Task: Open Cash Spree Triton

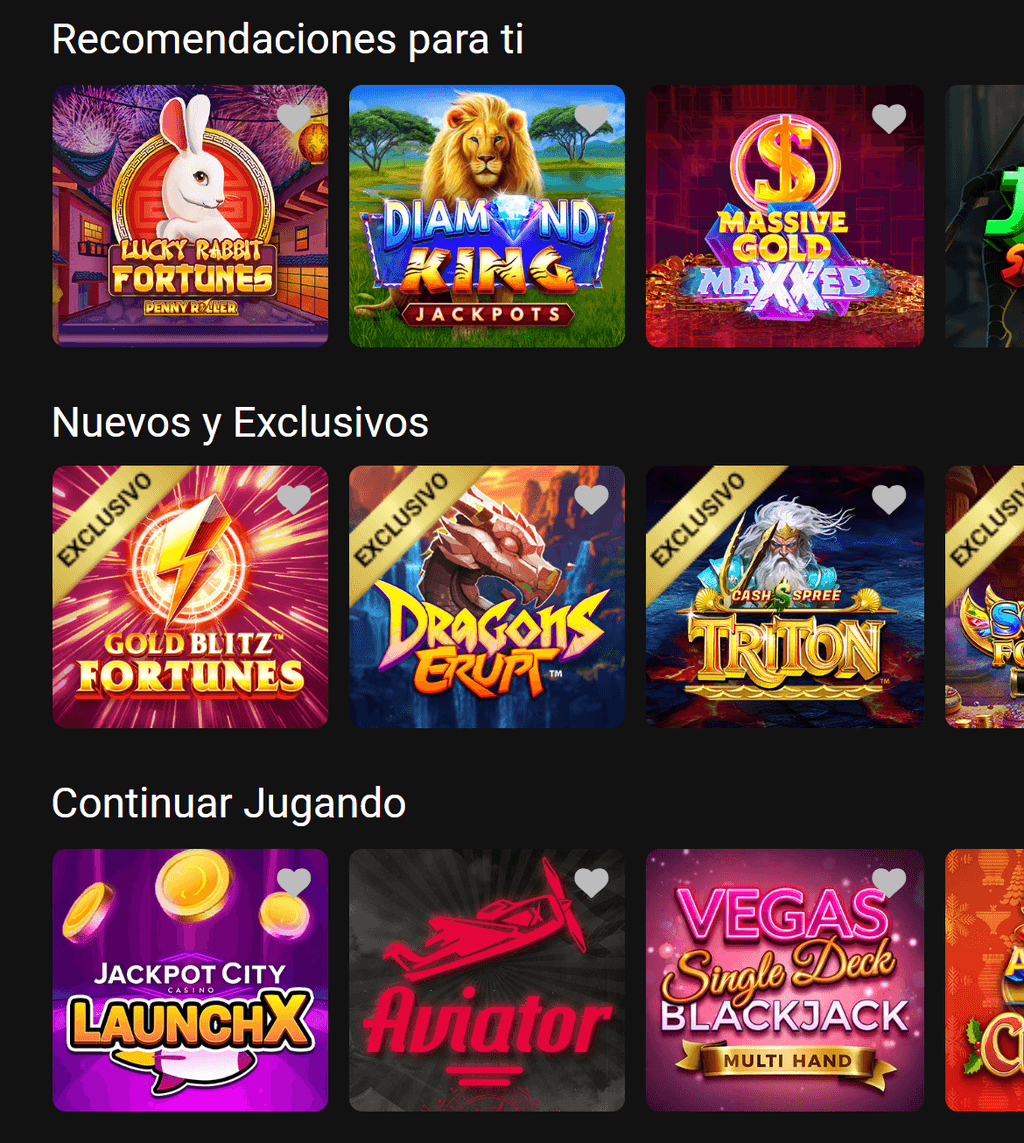Action: (785, 610)
